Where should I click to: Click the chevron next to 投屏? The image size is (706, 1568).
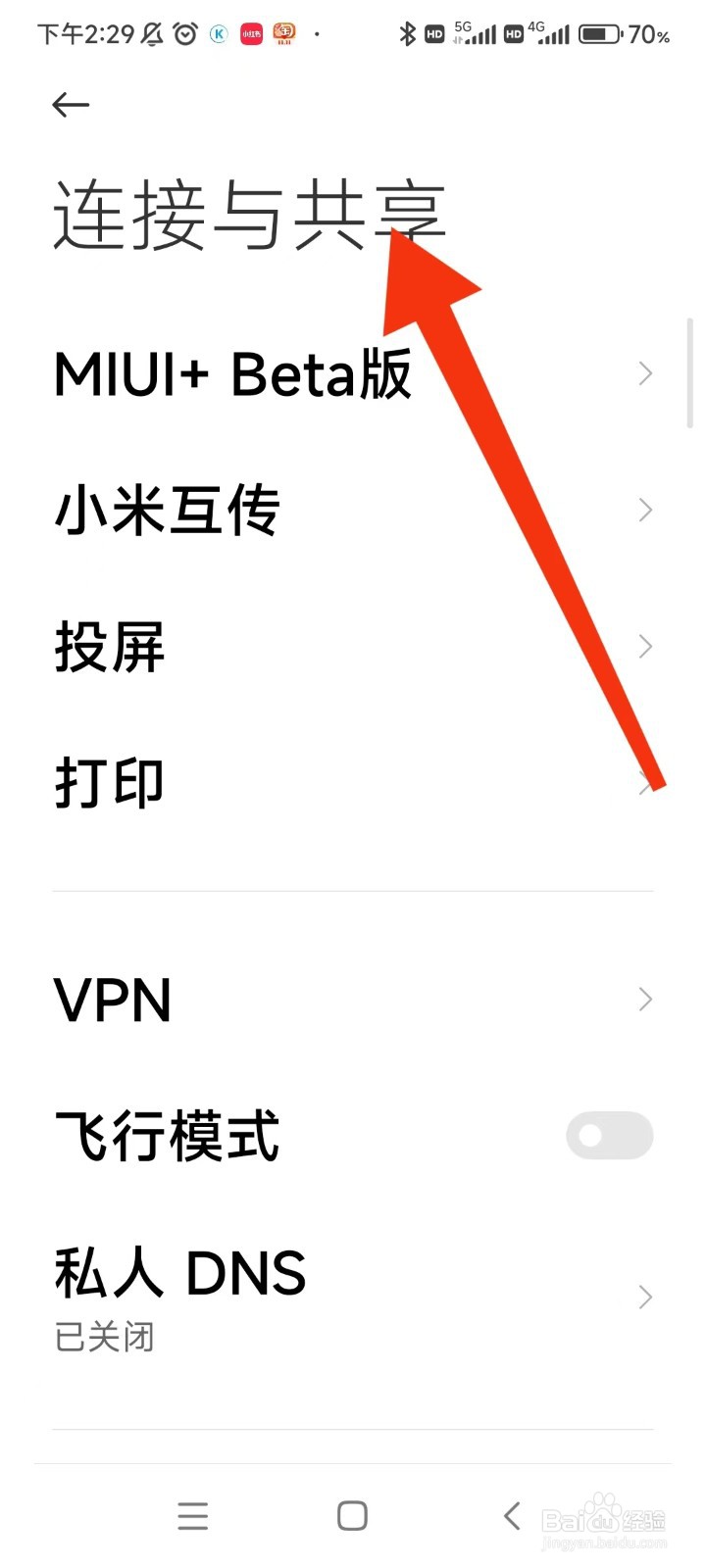(x=644, y=646)
